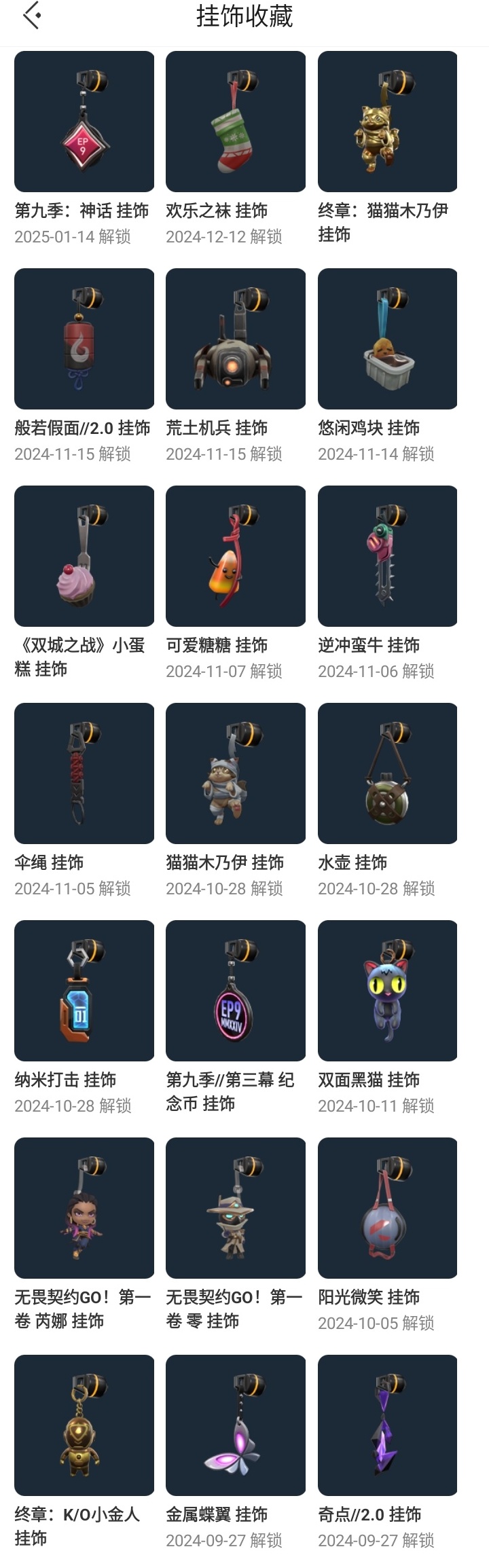489x1568 pixels.
Task: Open 阳光微笑 挂饰 item
Action: 387,1208
